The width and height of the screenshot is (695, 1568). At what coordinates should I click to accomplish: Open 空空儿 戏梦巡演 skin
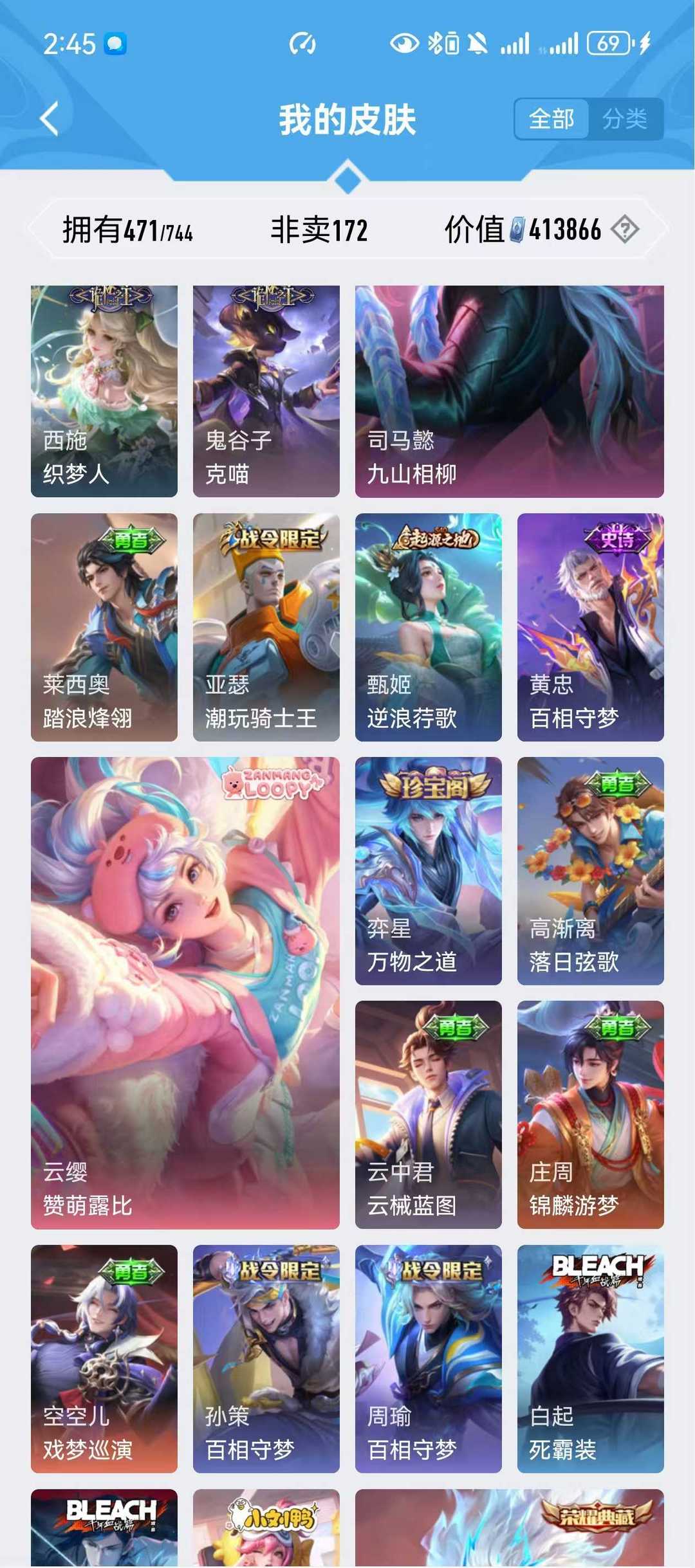(104, 1358)
